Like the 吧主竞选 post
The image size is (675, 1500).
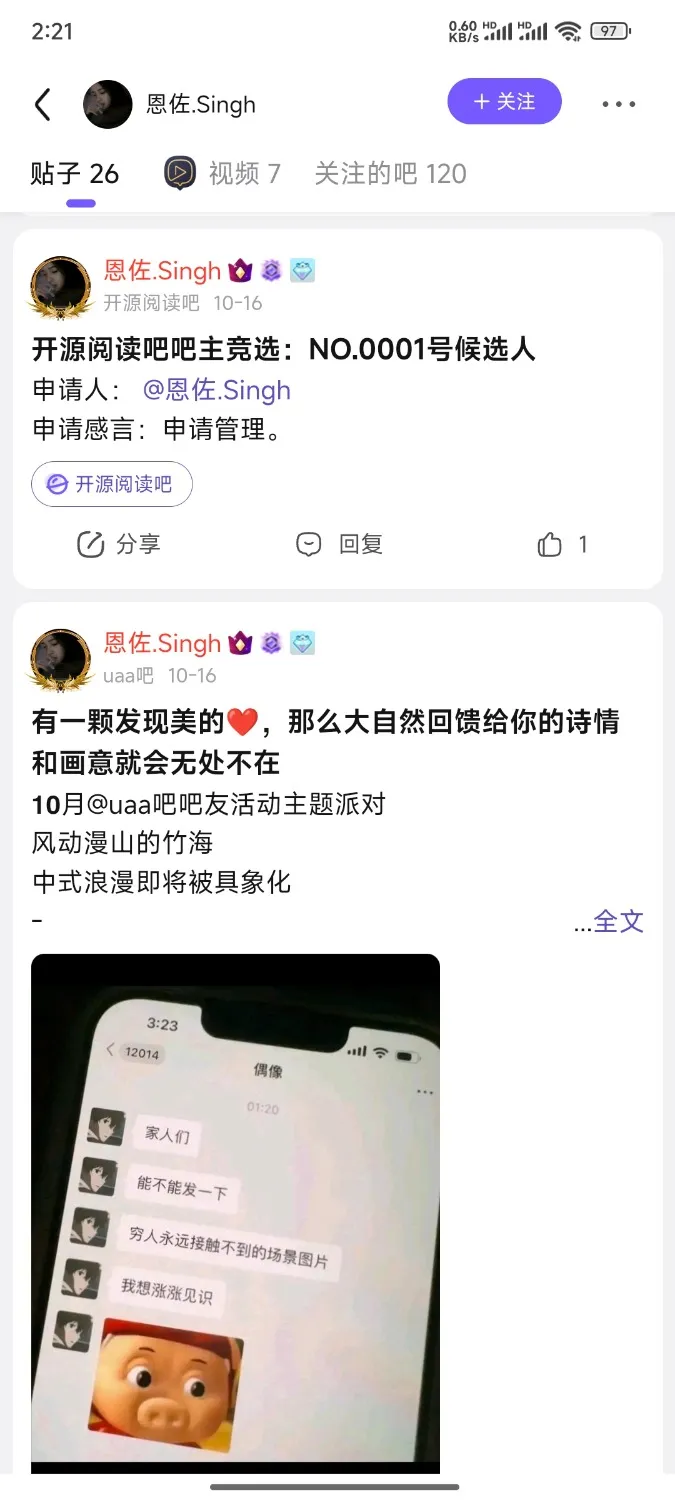(561, 544)
